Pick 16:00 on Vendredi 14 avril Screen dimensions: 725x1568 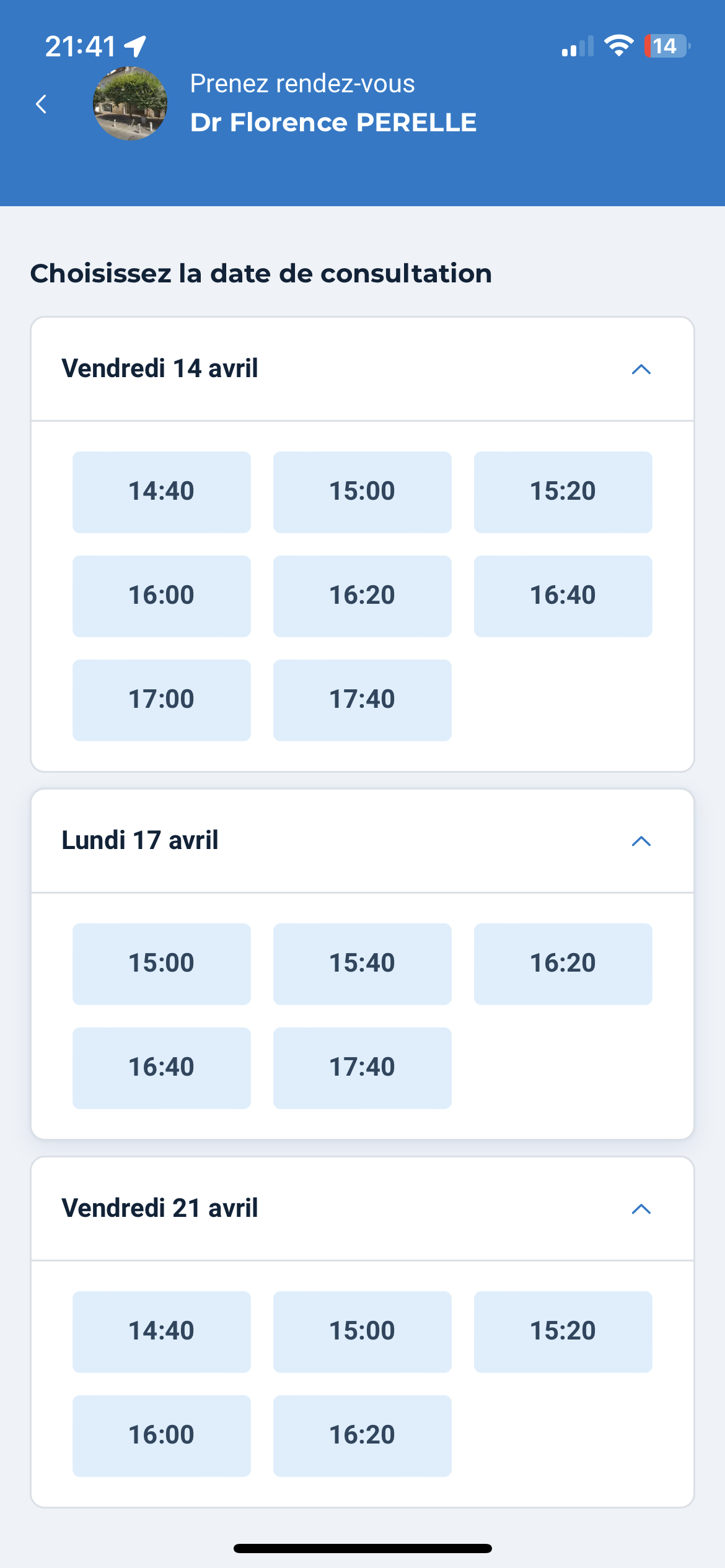pyautogui.click(x=162, y=596)
